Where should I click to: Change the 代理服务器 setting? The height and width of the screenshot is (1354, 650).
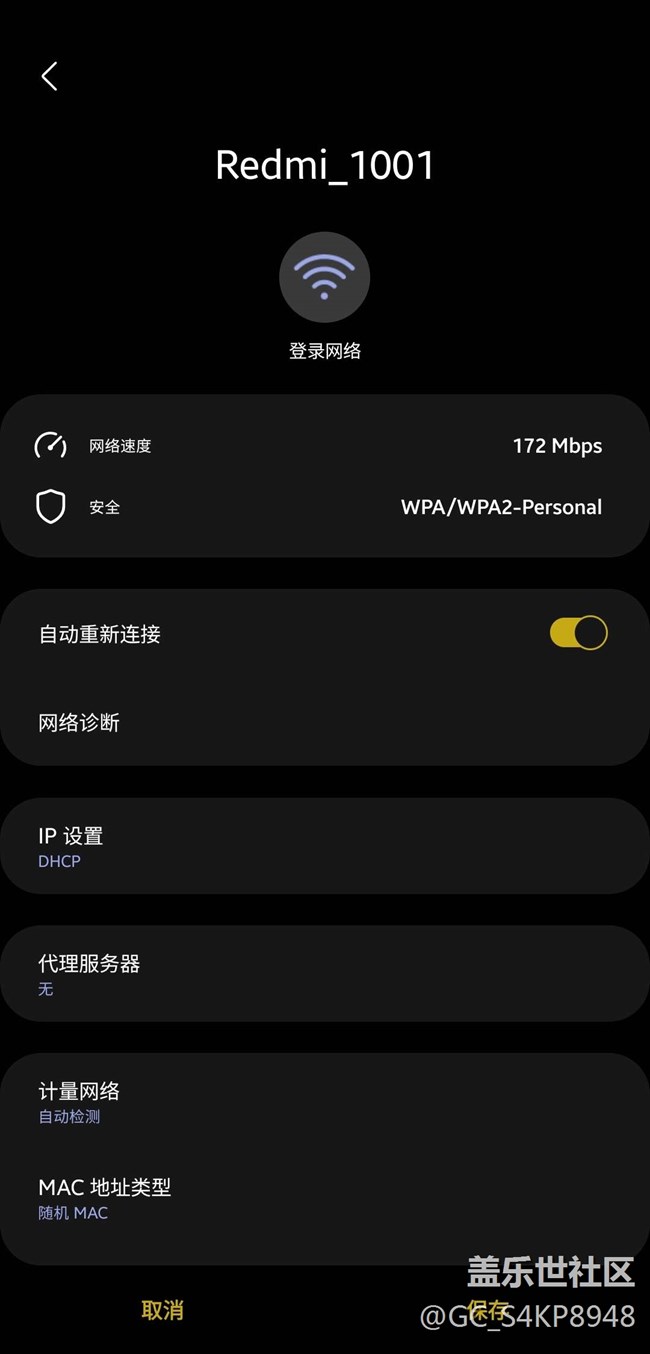point(325,974)
